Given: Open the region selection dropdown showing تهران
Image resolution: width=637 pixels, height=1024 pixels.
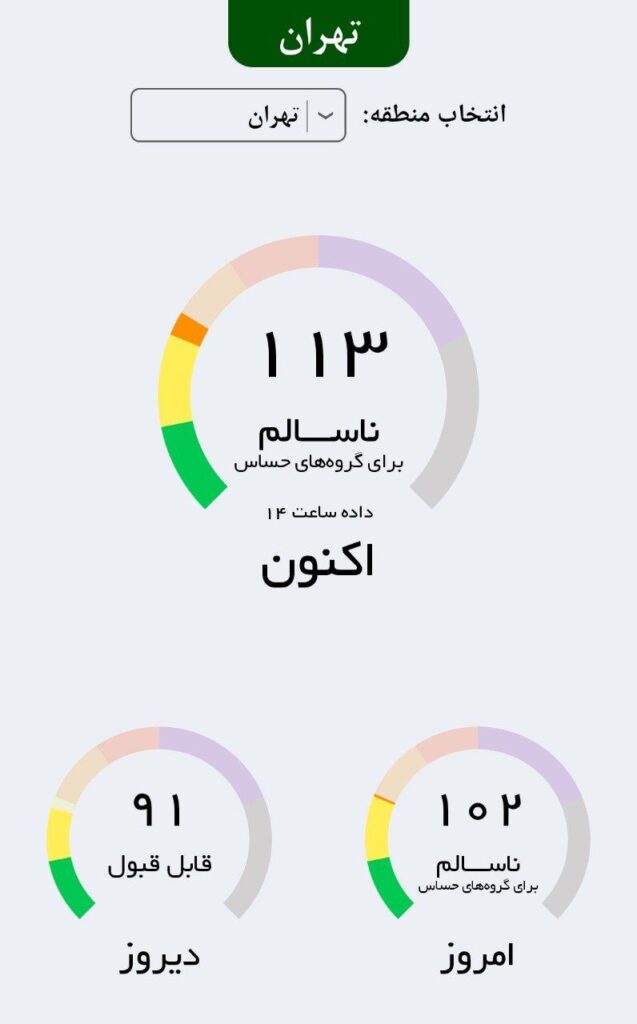Looking at the screenshot, I should coord(238,115).
